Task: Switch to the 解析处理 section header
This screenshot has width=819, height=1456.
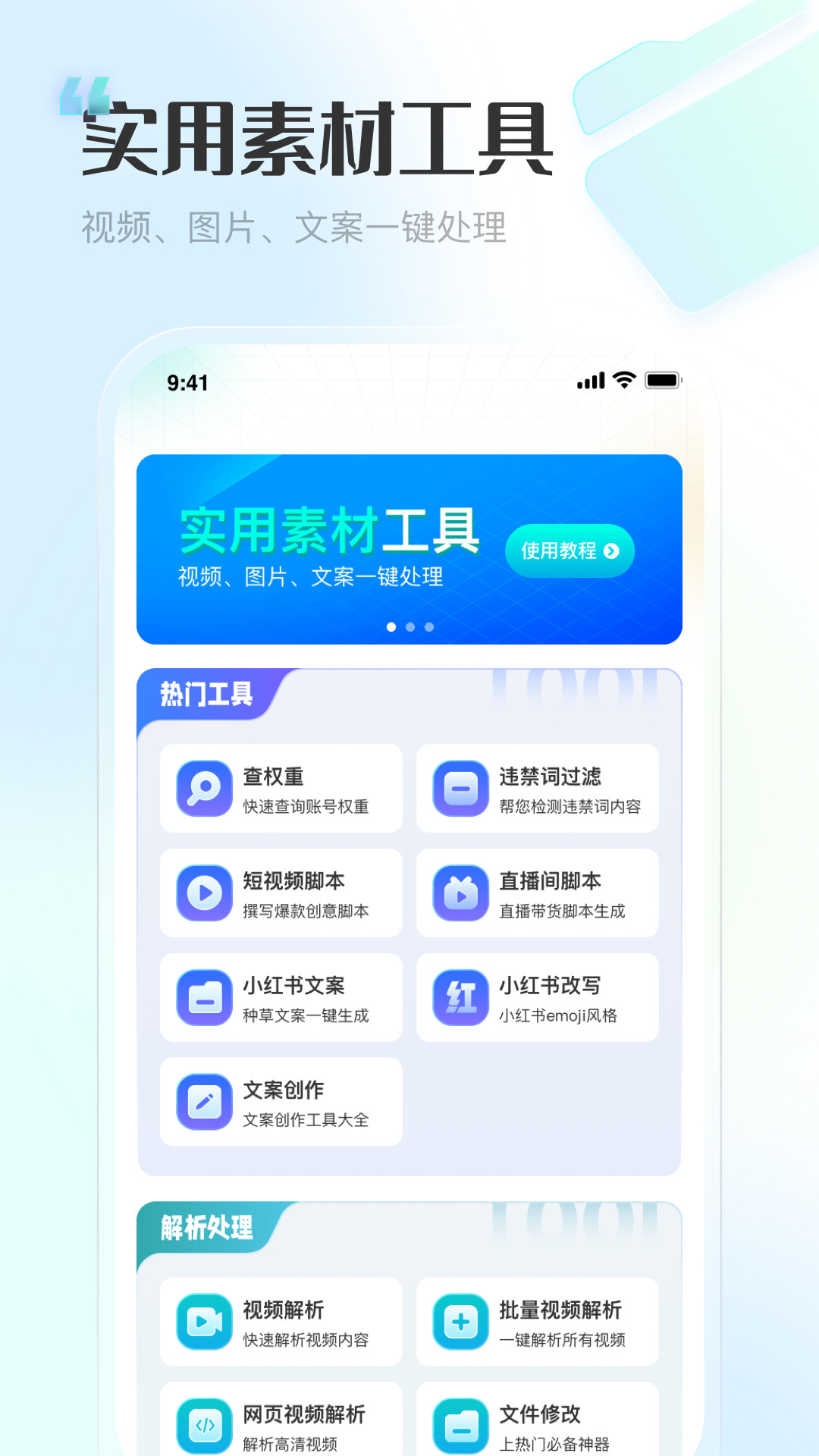Action: click(x=206, y=1225)
